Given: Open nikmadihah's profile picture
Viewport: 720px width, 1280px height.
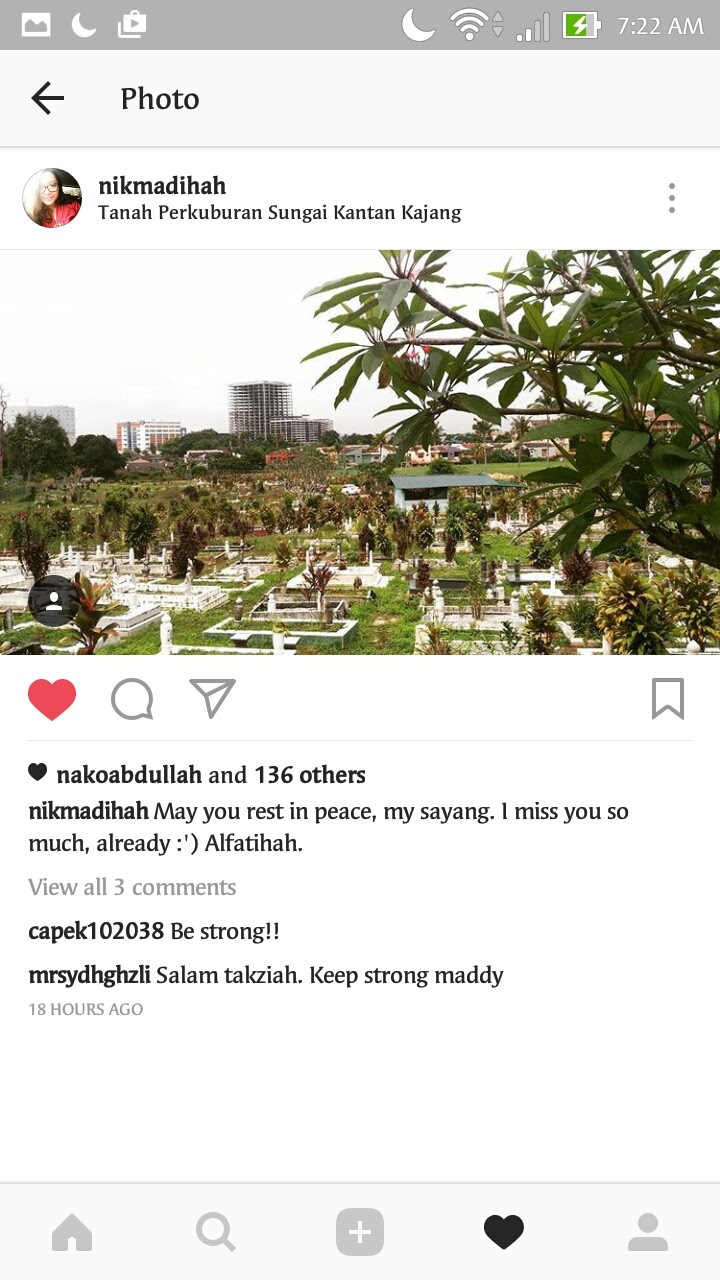Looking at the screenshot, I should point(52,198).
